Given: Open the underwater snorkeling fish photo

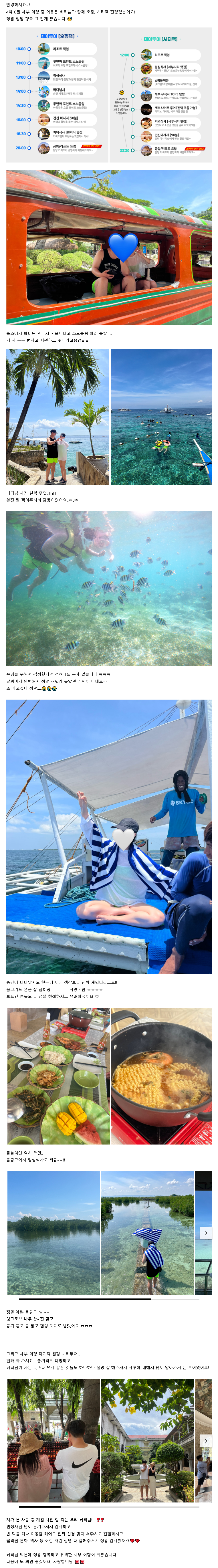Looking at the screenshot, I should coord(109,588).
